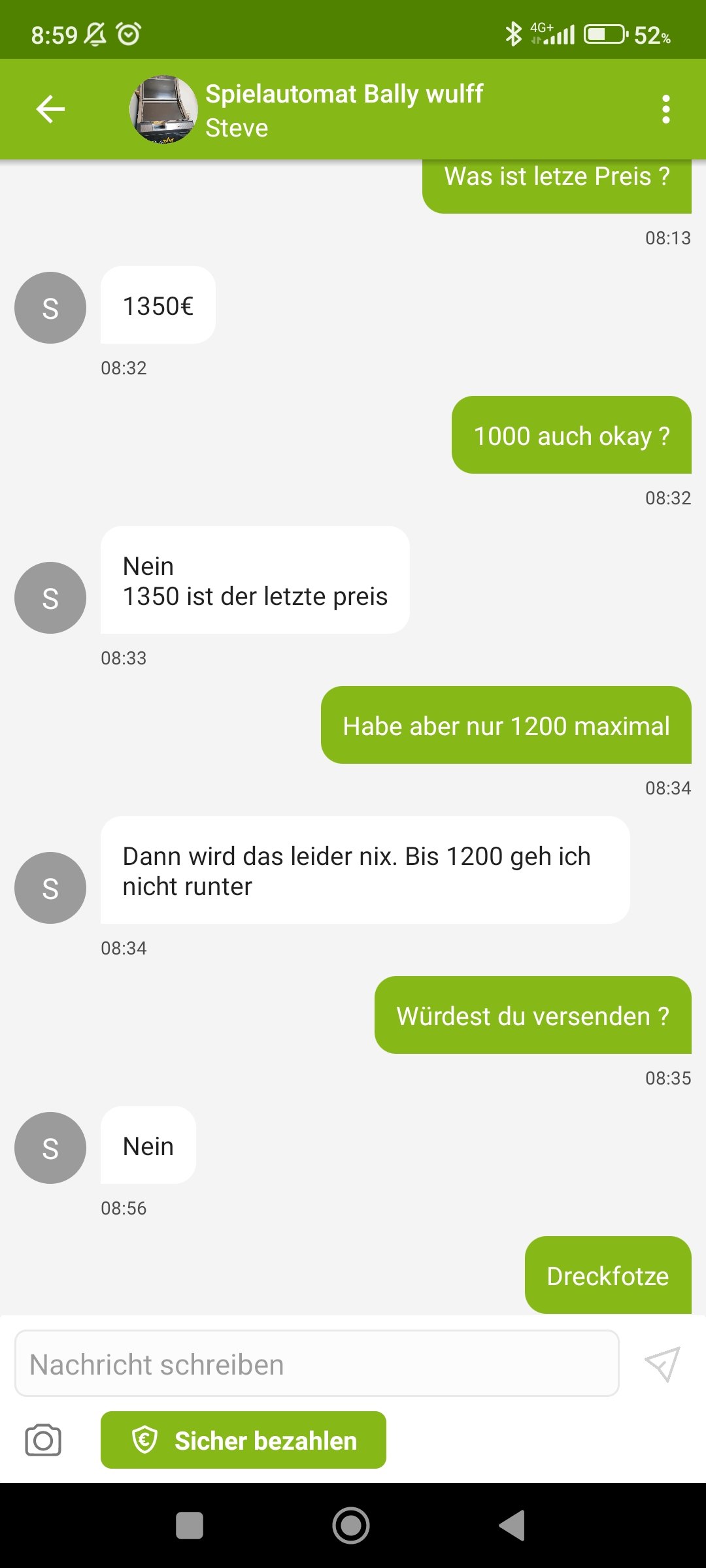Open the three-dot overflow menu

[x=665, y=109]
